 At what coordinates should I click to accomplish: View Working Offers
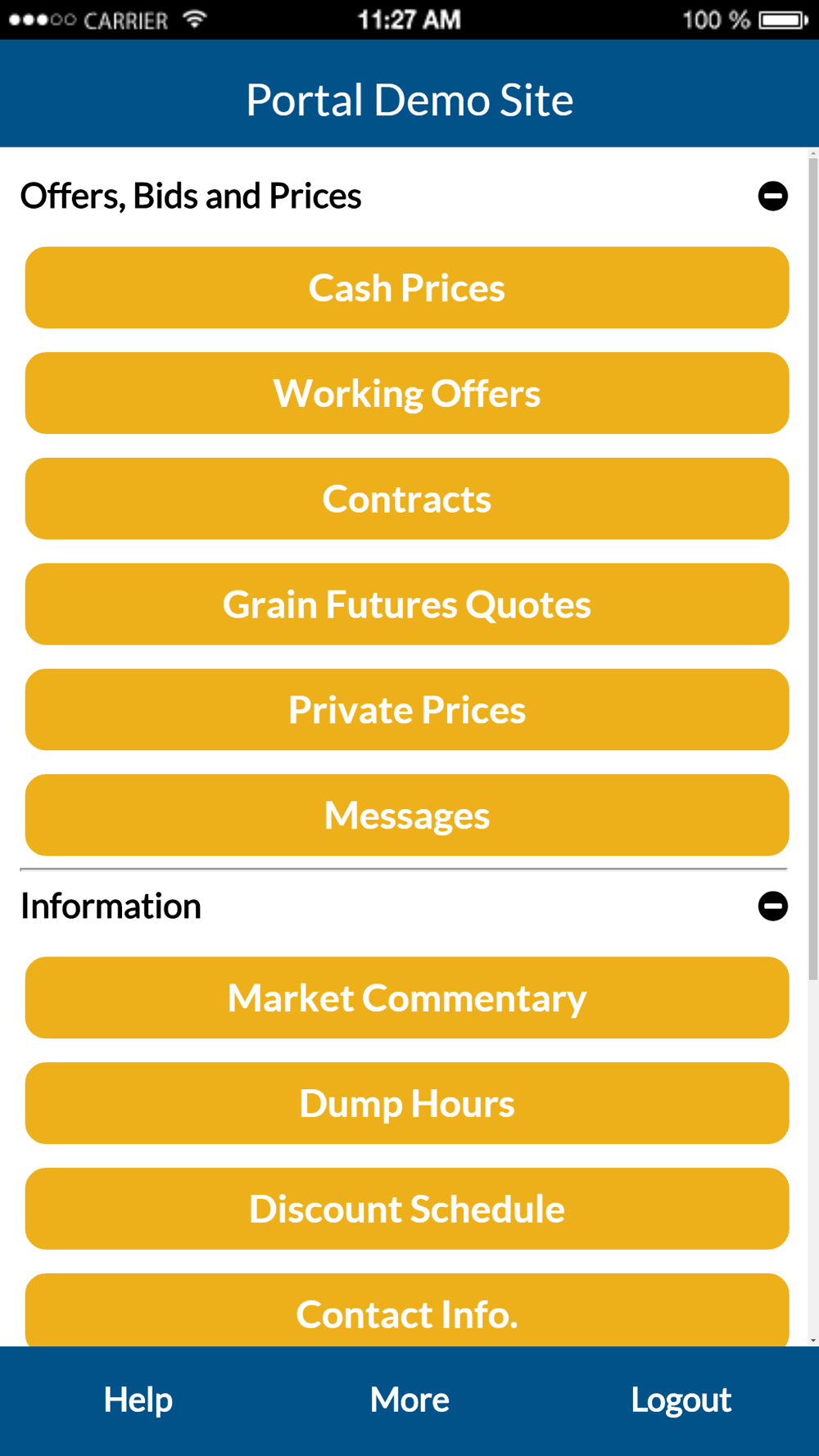coord(407,393)
